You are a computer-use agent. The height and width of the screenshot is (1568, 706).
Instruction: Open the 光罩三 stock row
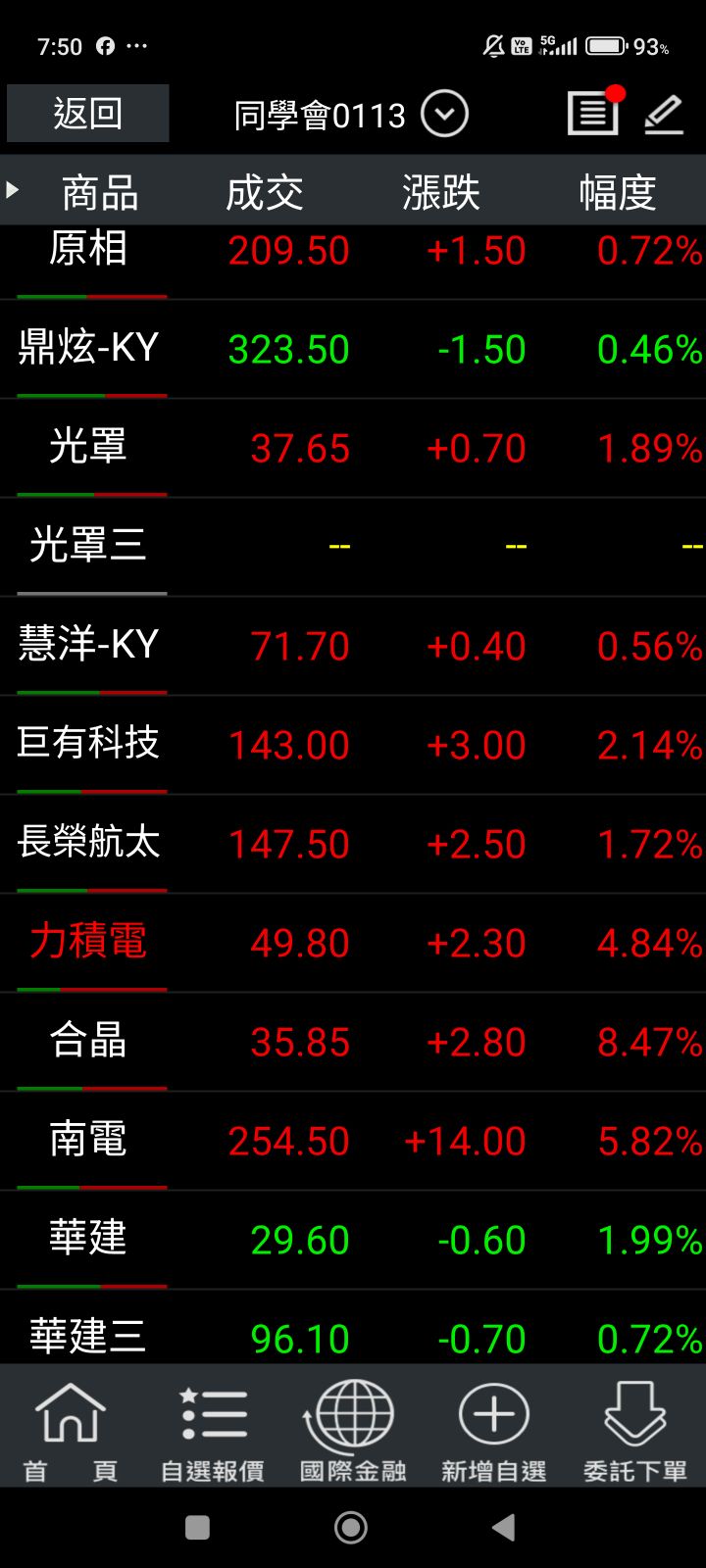pos(353,547)
